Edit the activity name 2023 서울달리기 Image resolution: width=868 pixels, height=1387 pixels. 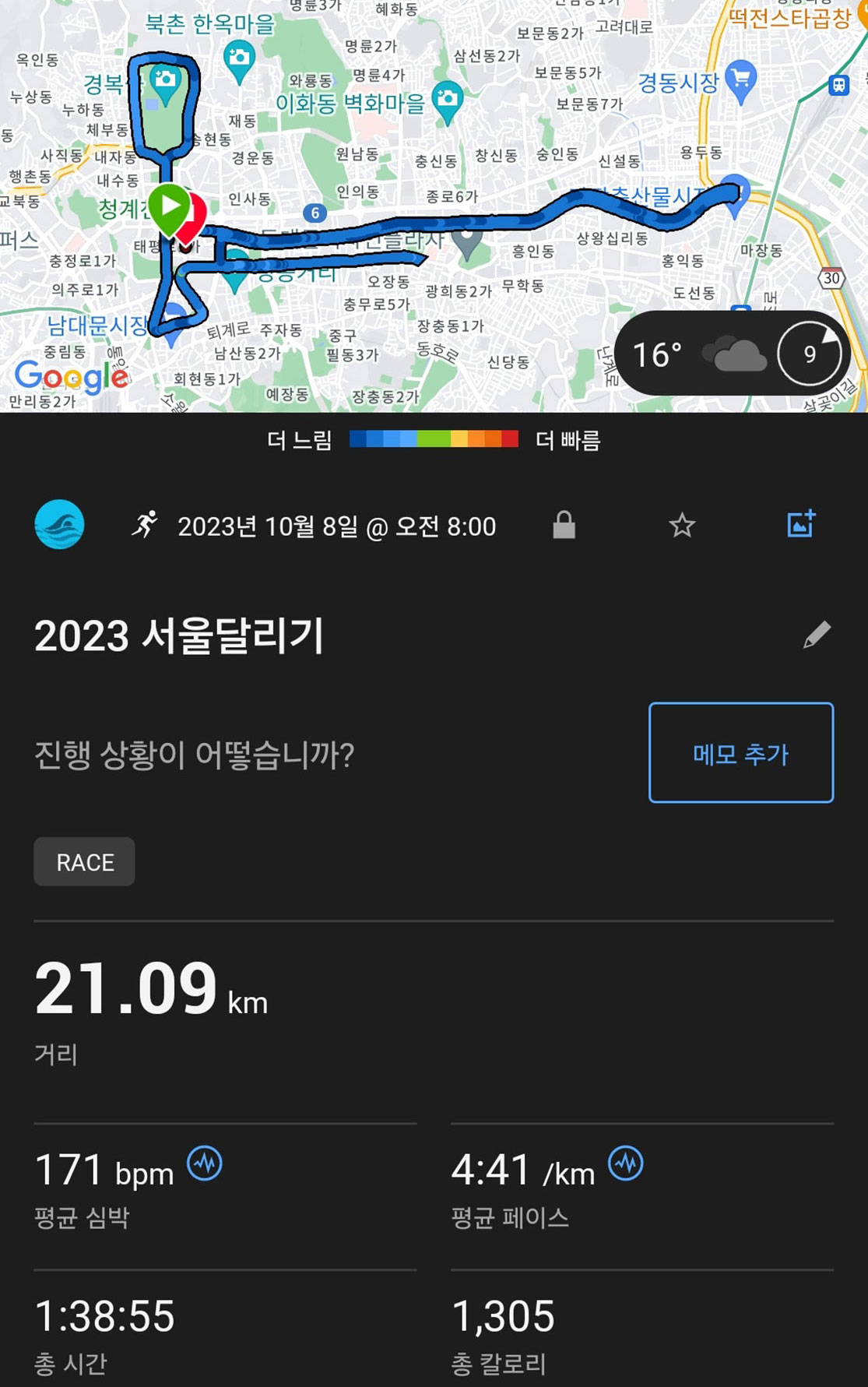(817, 635)
